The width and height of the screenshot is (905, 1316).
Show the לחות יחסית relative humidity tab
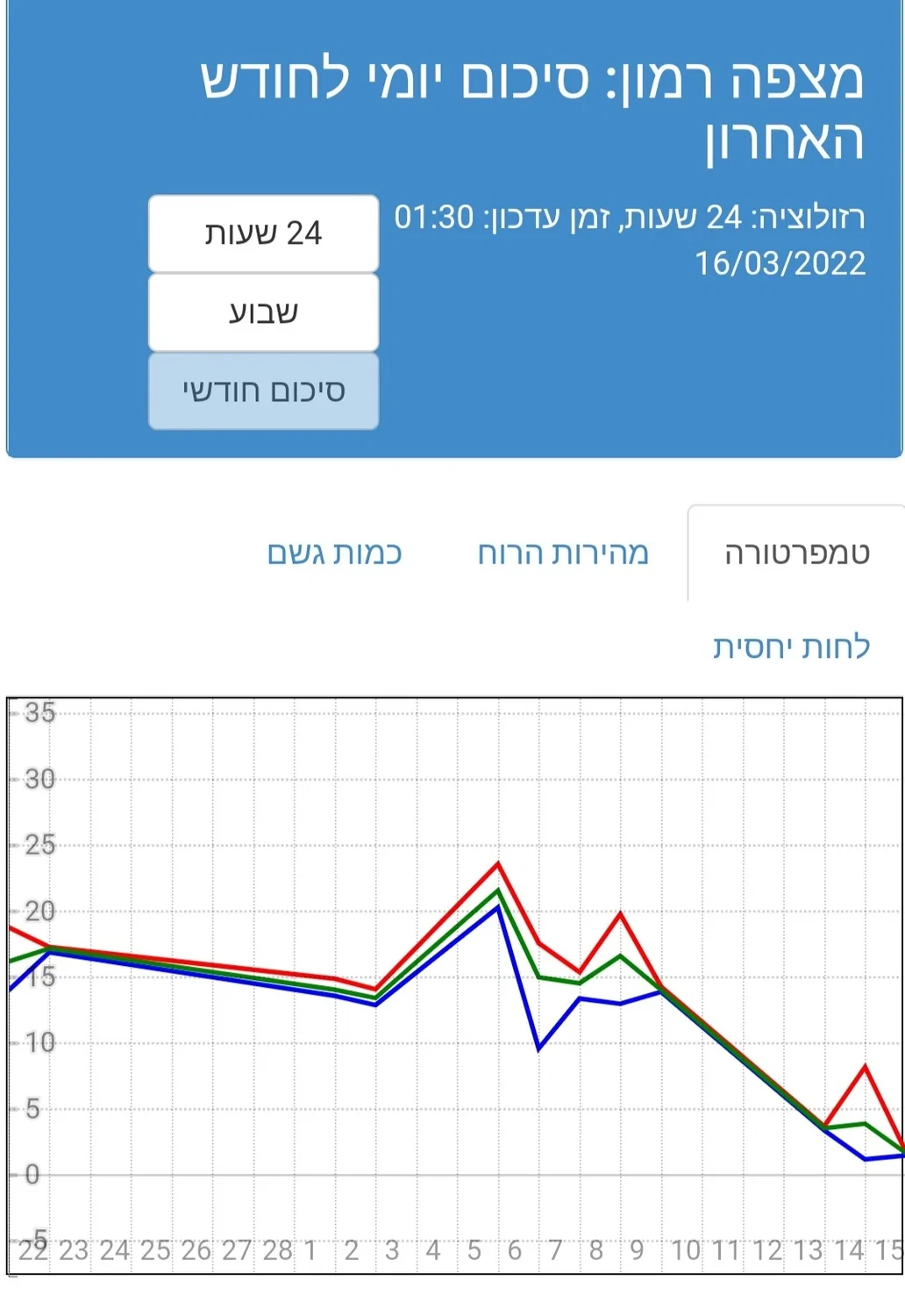(x=791, y=647)
